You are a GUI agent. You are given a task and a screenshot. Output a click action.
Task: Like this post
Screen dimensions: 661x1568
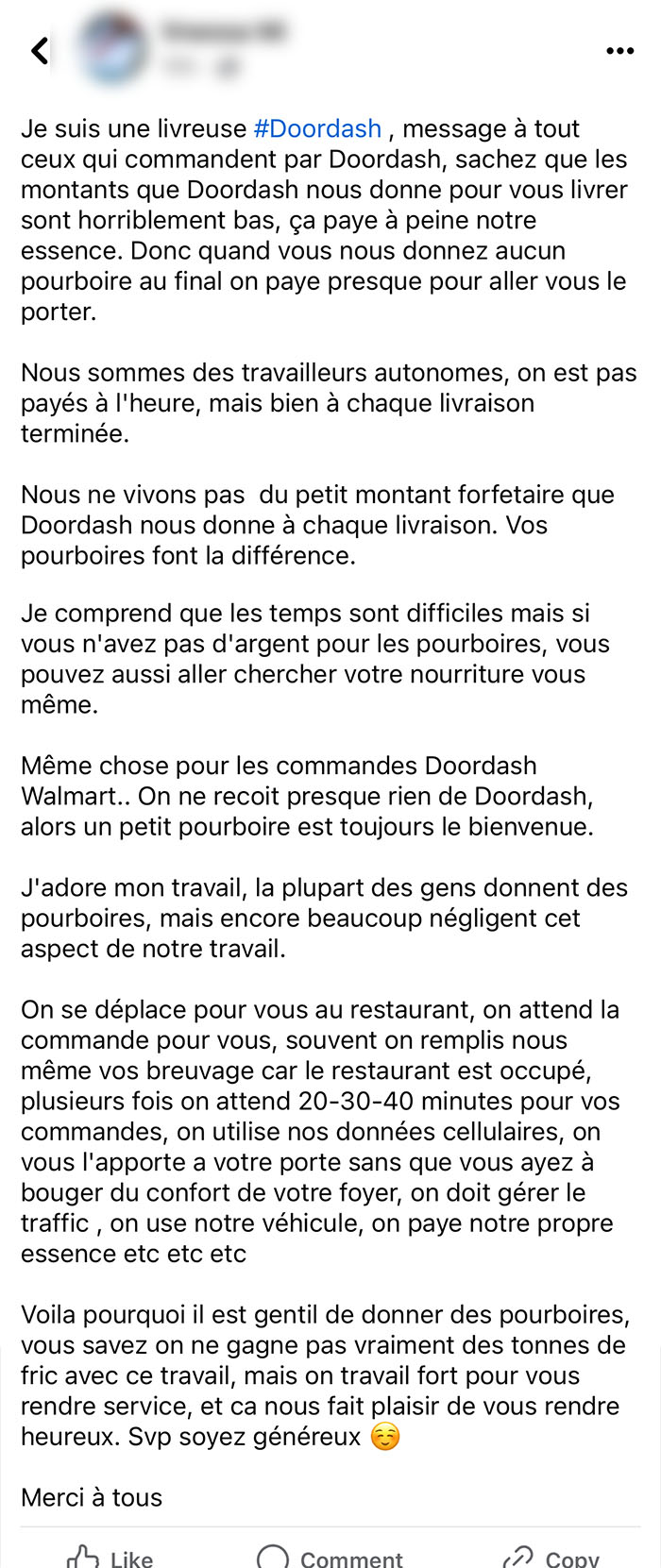[x=110, y=1557]
